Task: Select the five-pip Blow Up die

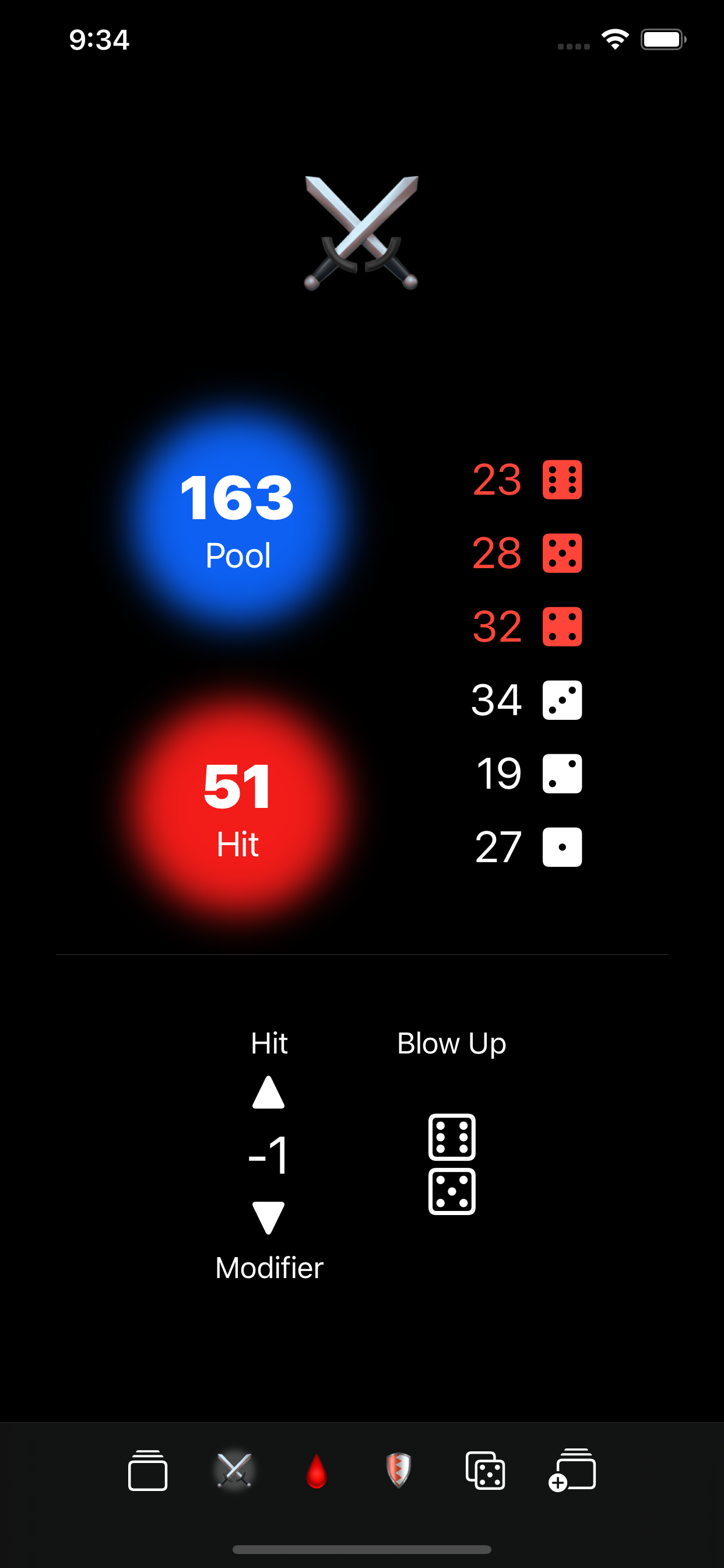Action: tap(451, 1191)
